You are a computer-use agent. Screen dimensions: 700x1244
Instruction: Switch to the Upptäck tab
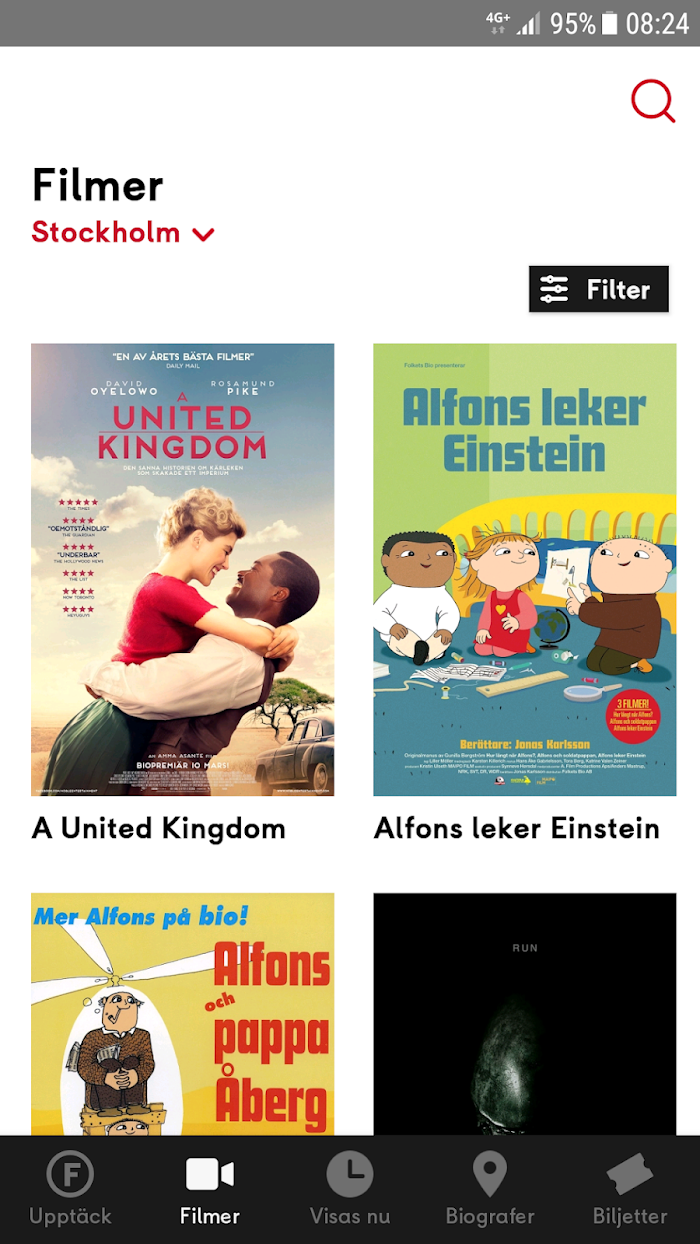point(70,1190)
